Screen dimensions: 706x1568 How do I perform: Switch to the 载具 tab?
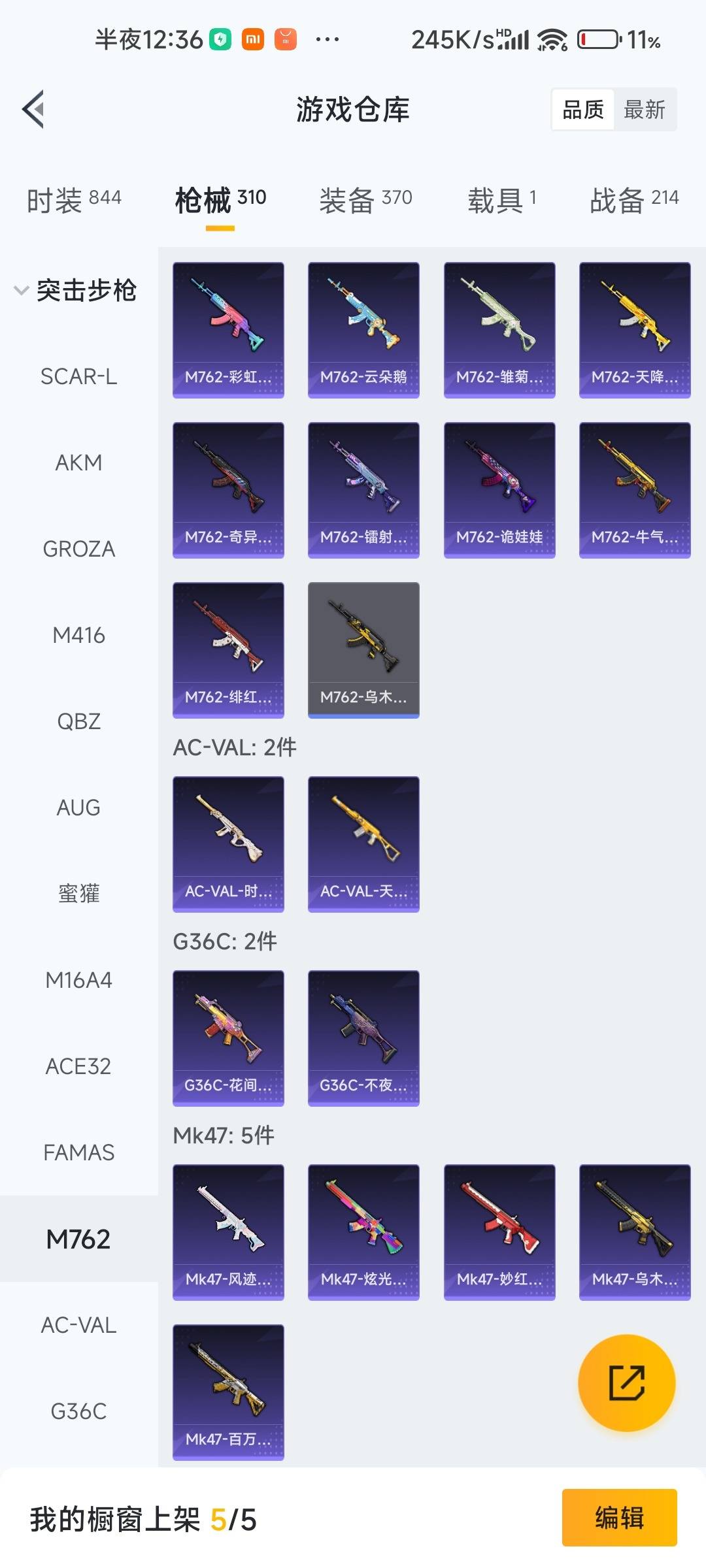(502, 200)
